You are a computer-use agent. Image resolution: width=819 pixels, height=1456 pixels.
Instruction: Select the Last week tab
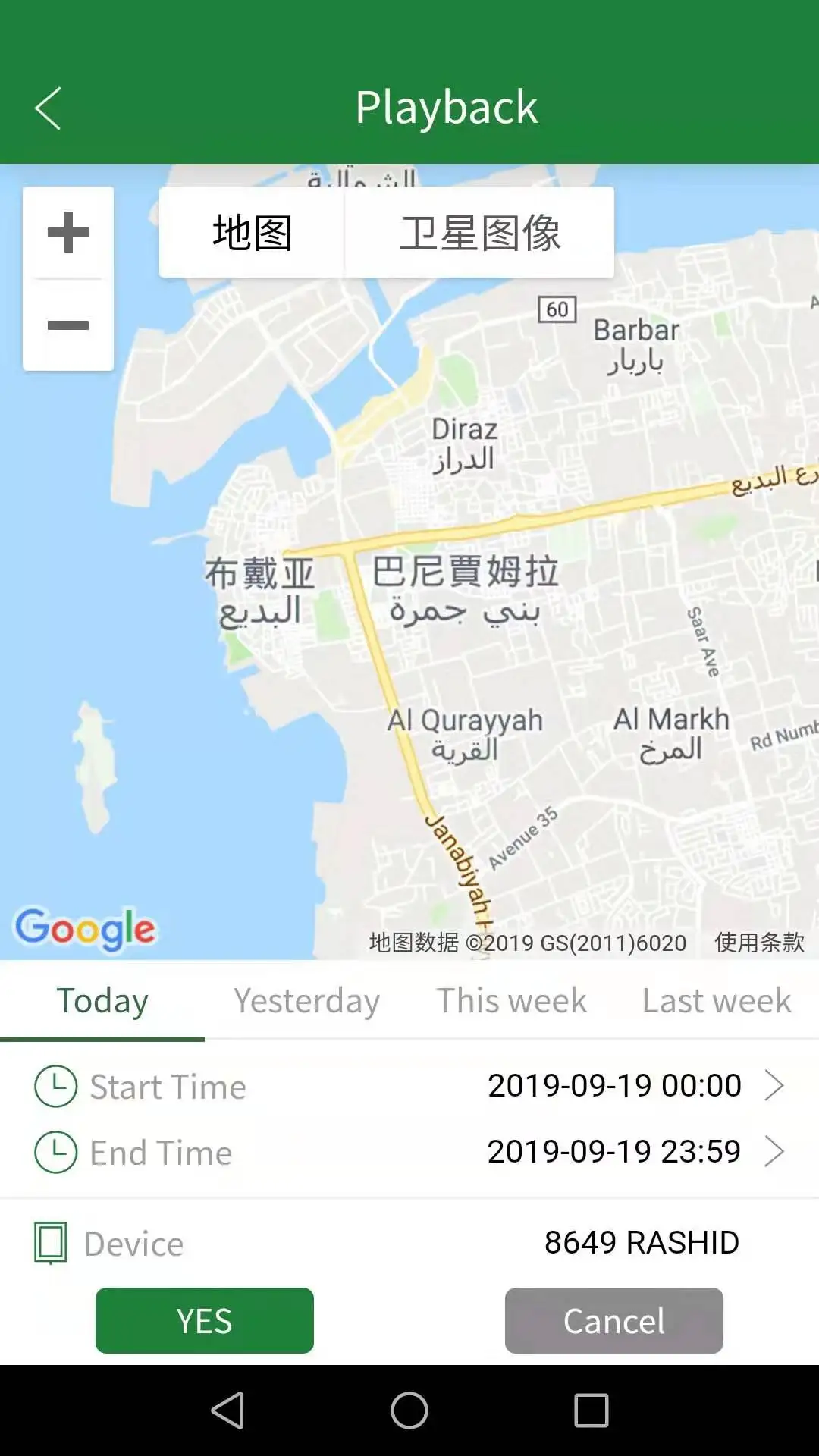[717, 1001]
